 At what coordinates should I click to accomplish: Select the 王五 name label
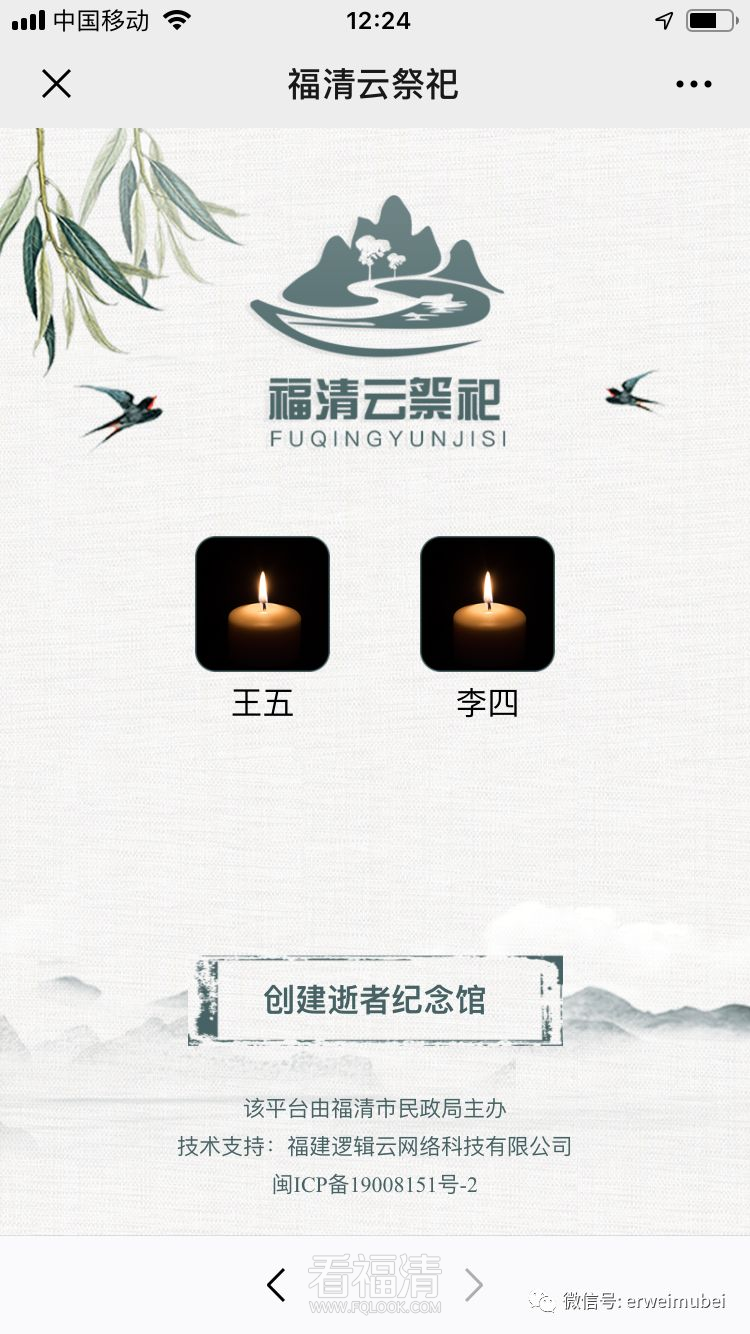point(262,703)
